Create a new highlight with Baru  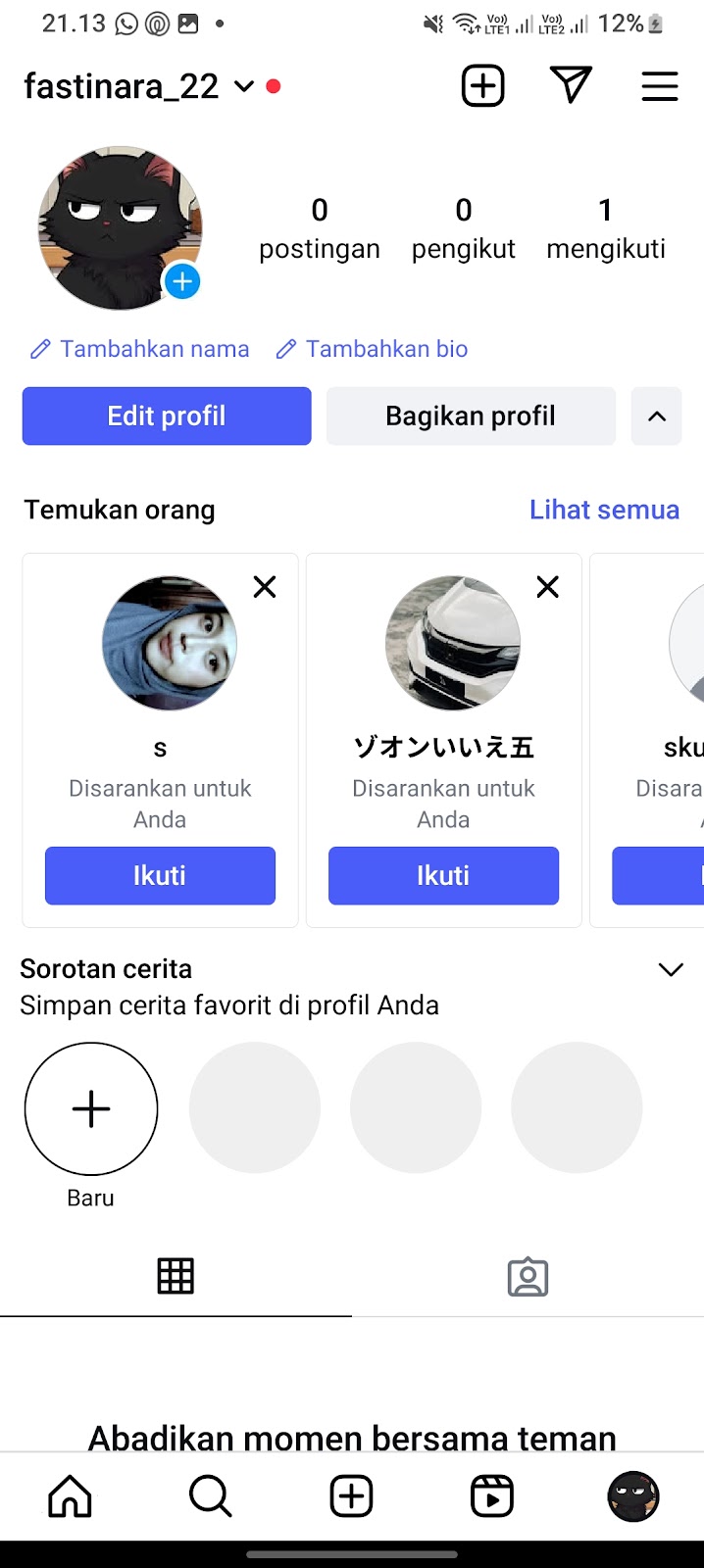pyautogui.click(x=91, y=1109)
